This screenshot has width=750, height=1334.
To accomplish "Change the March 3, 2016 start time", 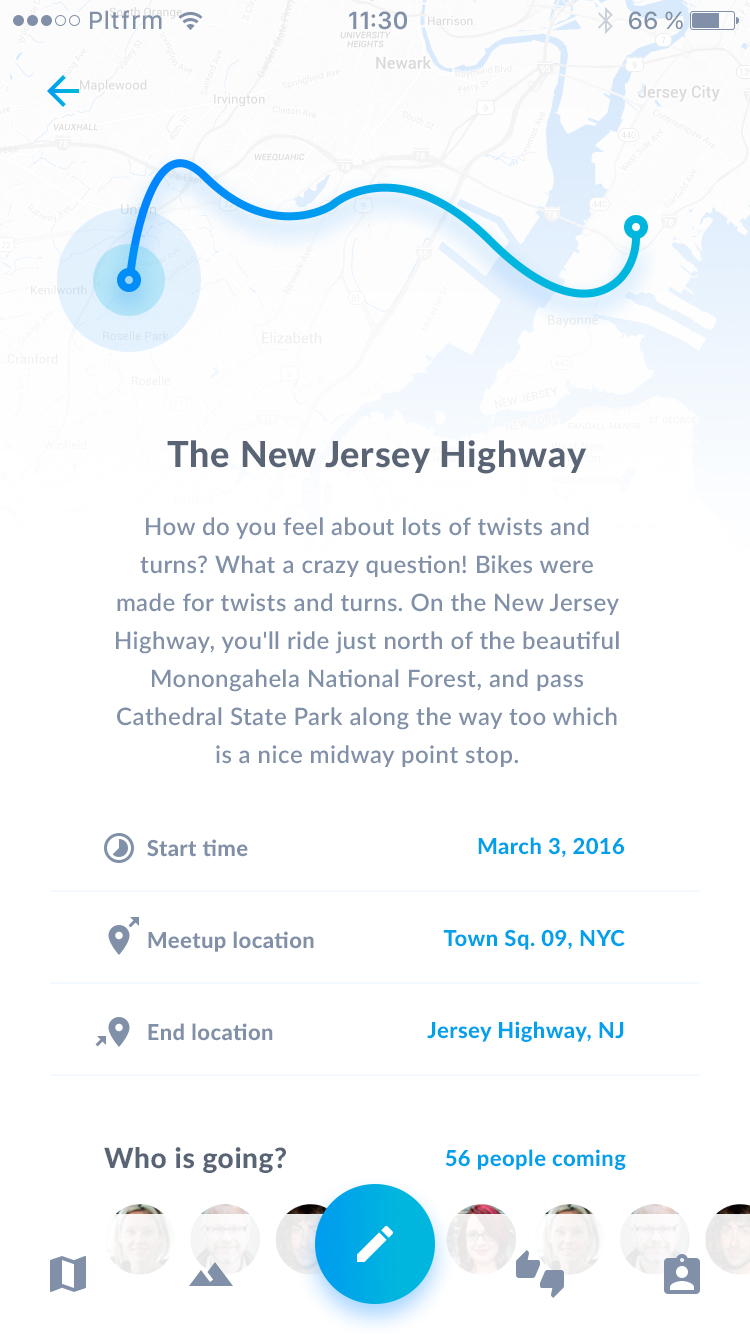I will tap(551, 846).
